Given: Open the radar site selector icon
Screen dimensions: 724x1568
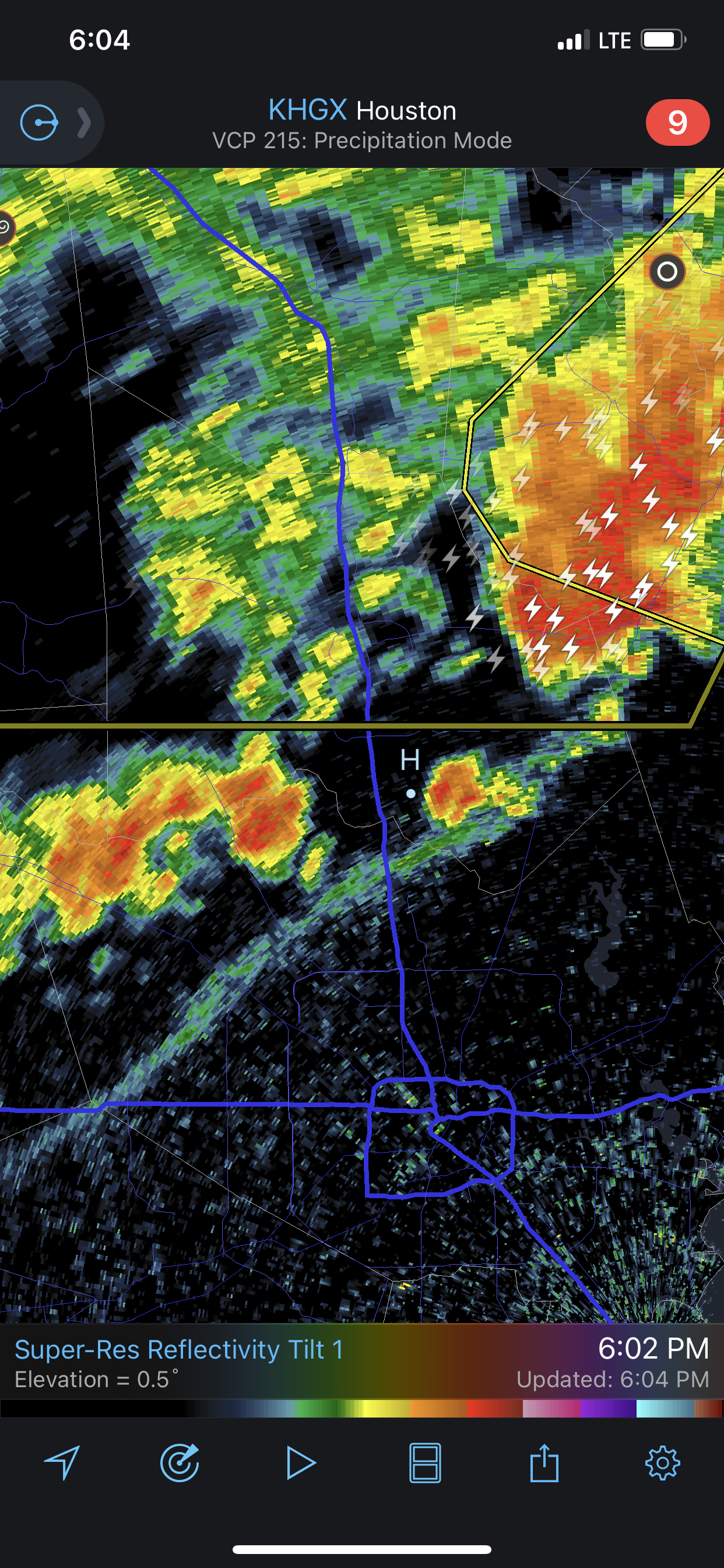Looking at the screenshot, I should tap(39, 123).
